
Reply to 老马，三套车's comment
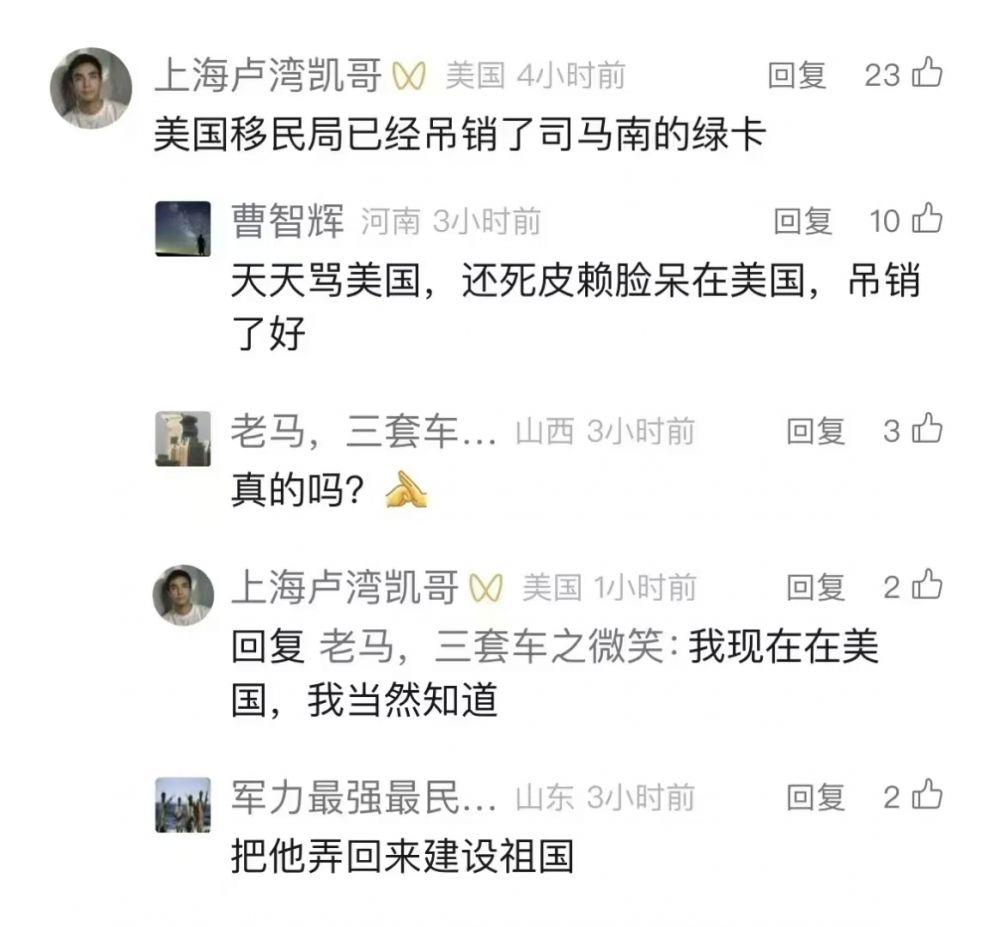pyautogui.click(x=815, y=431)
